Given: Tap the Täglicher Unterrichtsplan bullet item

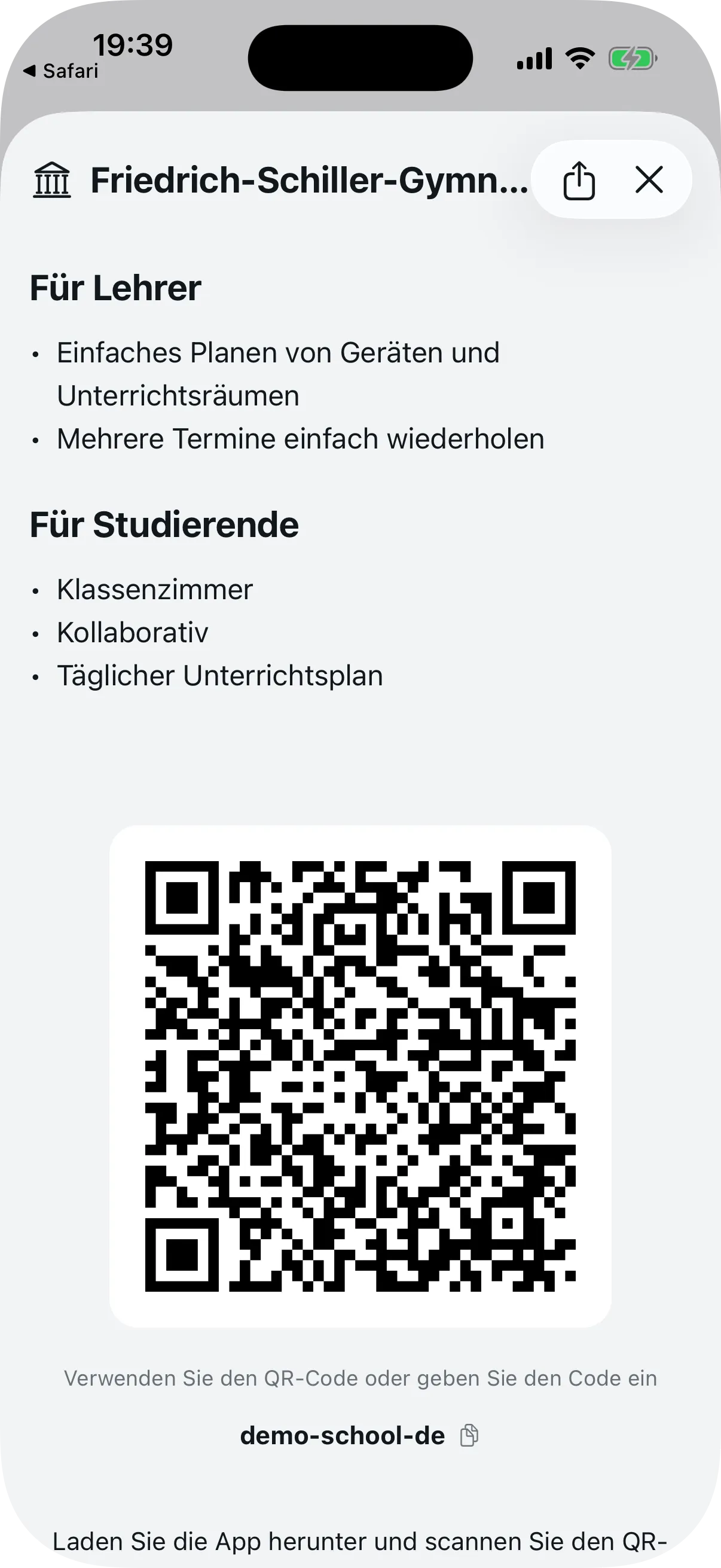Looking at the screenshot, I should tap(220, 675).
